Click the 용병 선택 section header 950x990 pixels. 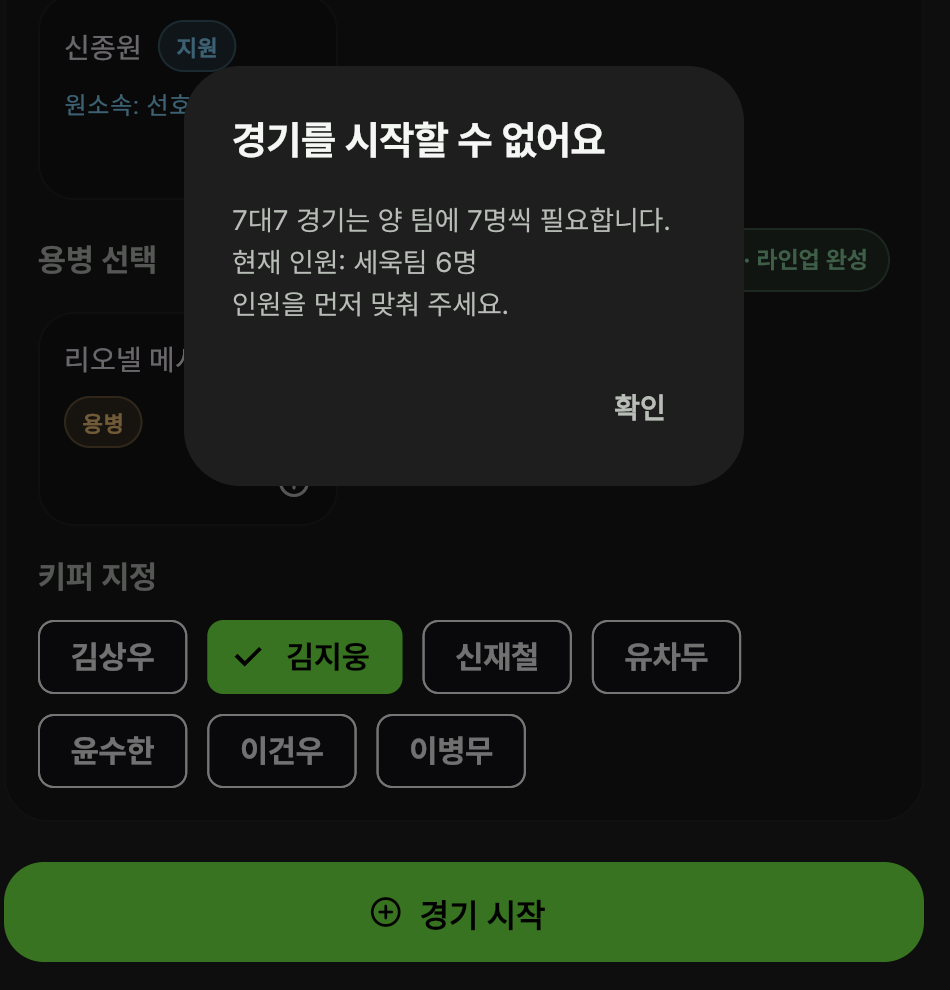tap(97, 260)
